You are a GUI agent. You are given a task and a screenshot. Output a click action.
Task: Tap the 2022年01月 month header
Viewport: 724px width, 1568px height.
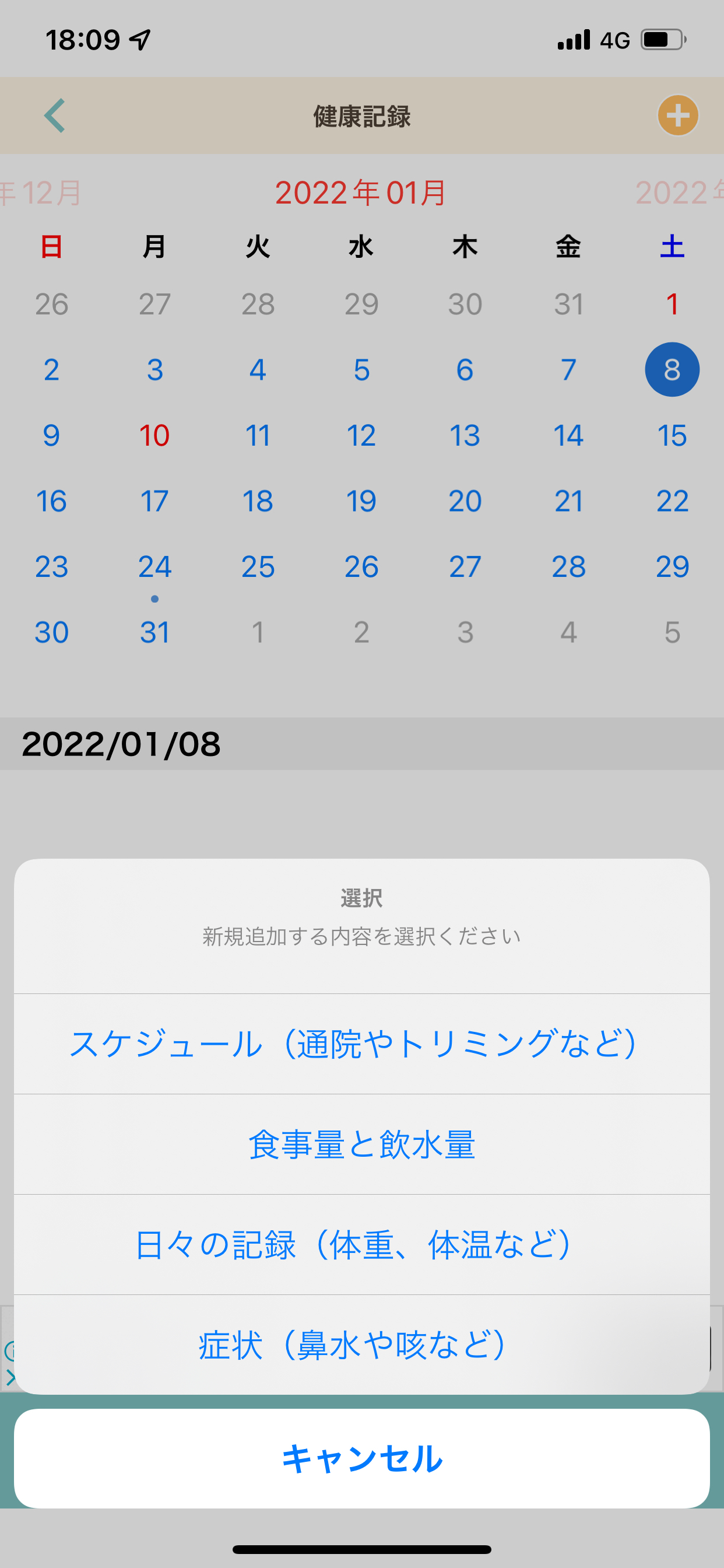tap(361, 192)
